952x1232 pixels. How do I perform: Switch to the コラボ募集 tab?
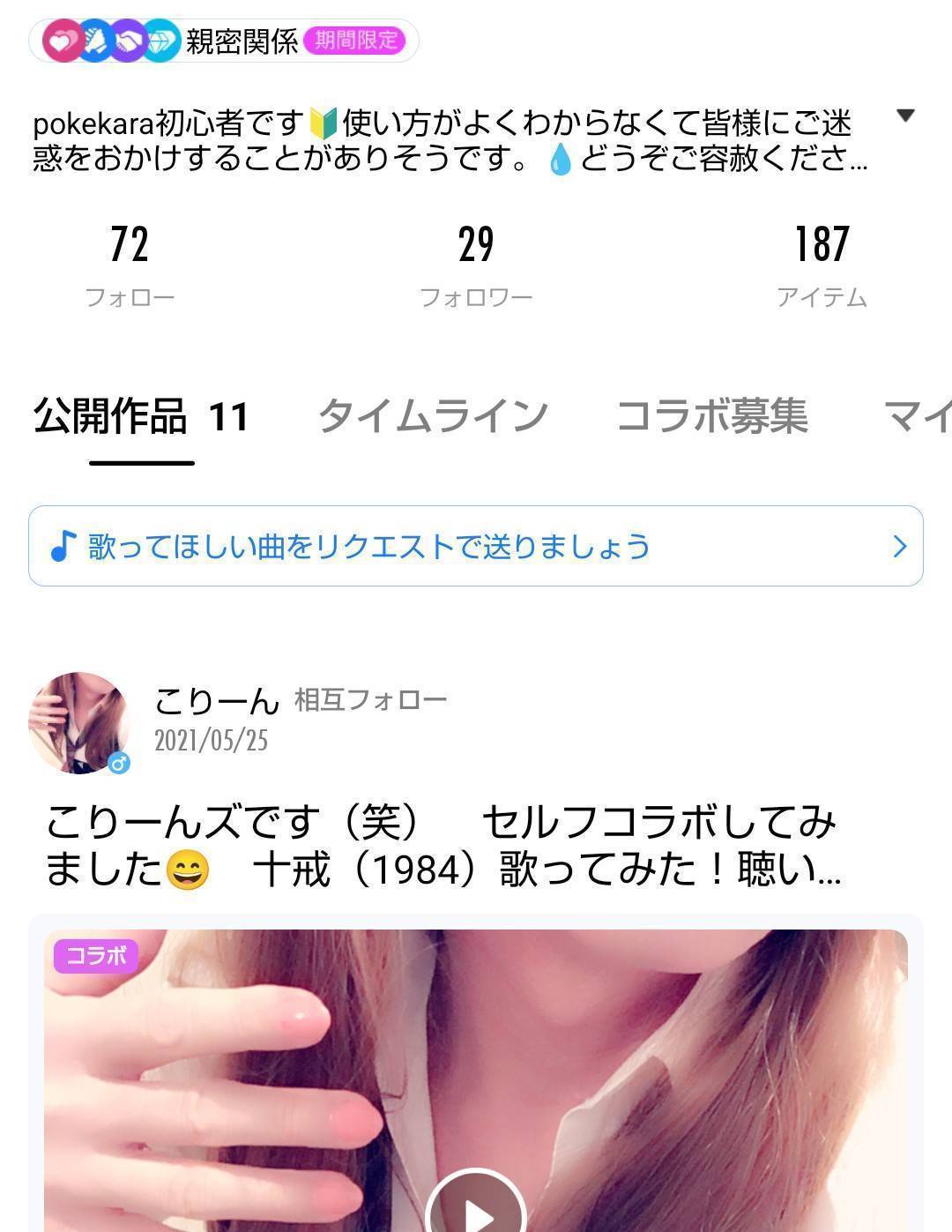[x=712, y=416]
